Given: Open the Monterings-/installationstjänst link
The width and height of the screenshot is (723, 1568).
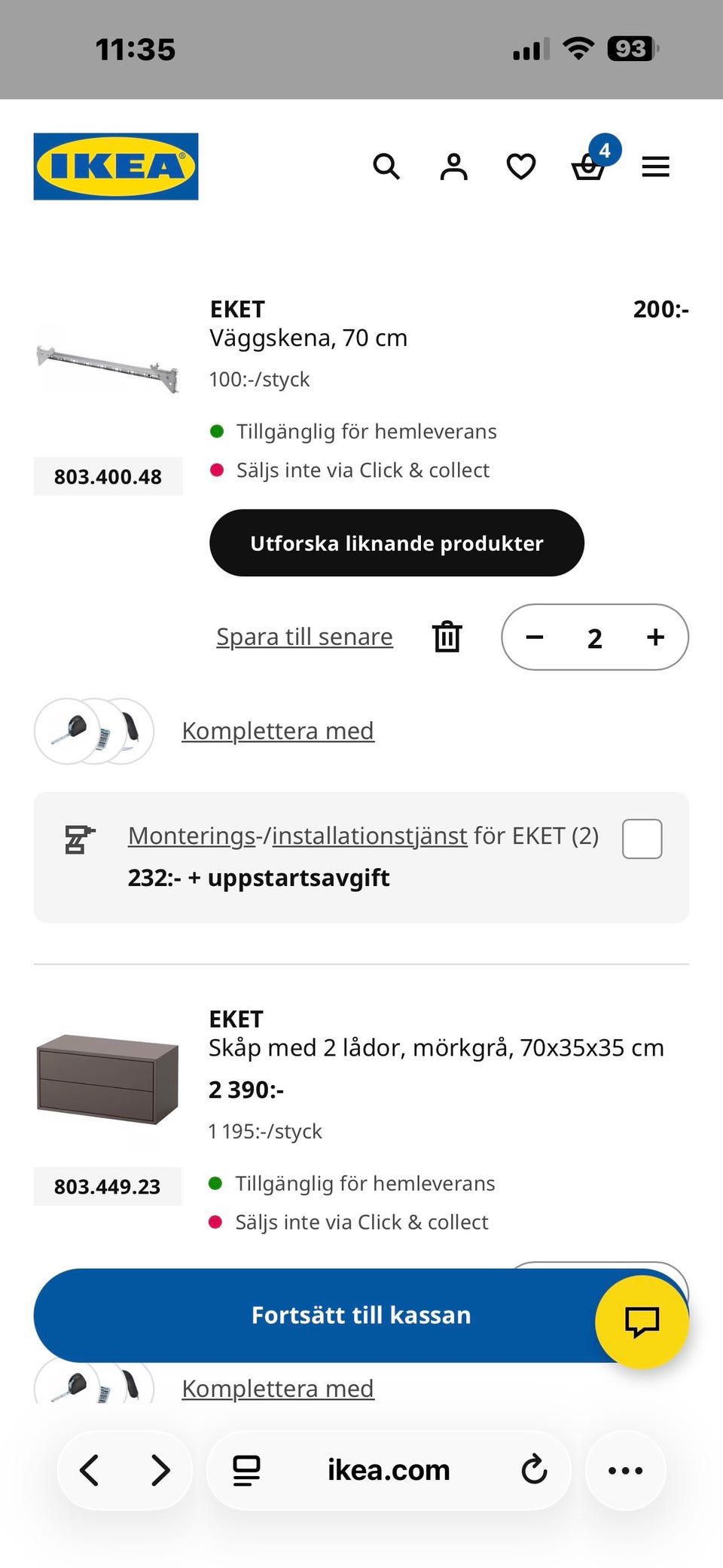Looking at the screenshot, I should (x=297, y=836).
